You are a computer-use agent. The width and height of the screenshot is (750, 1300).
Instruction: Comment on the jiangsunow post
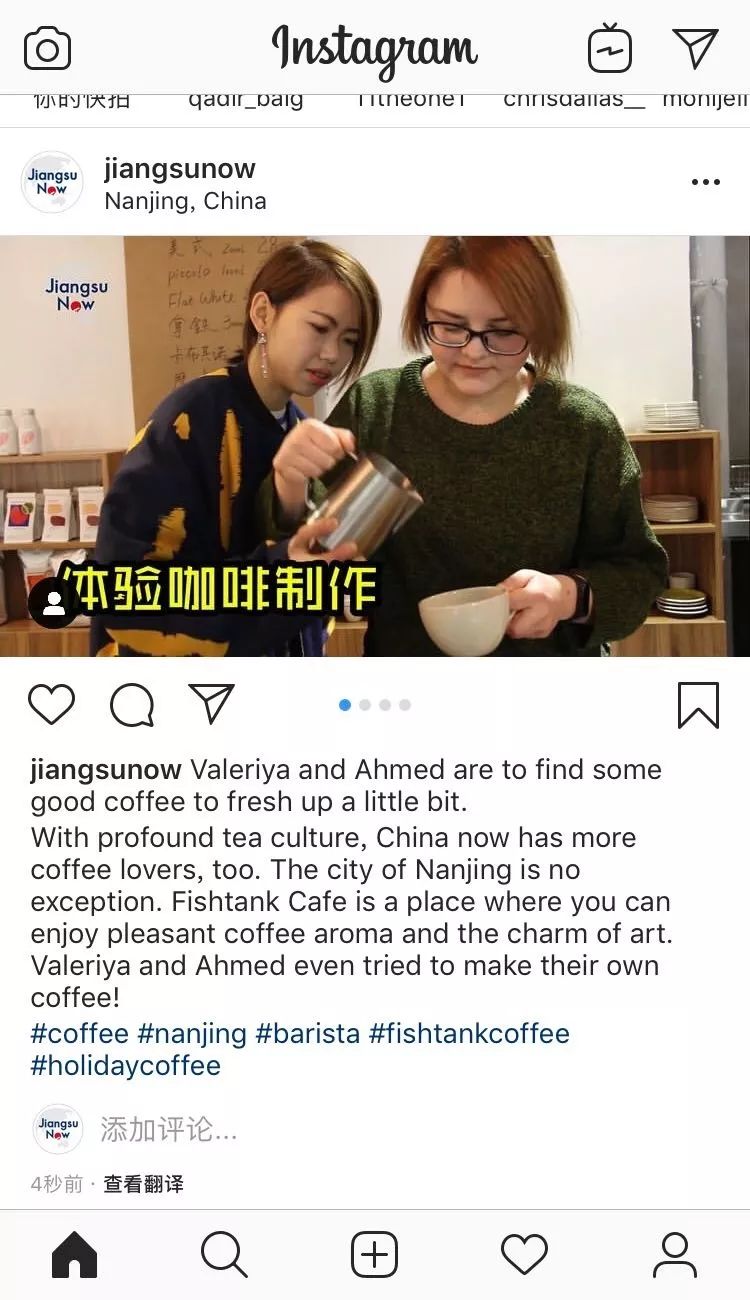(132, 705)
